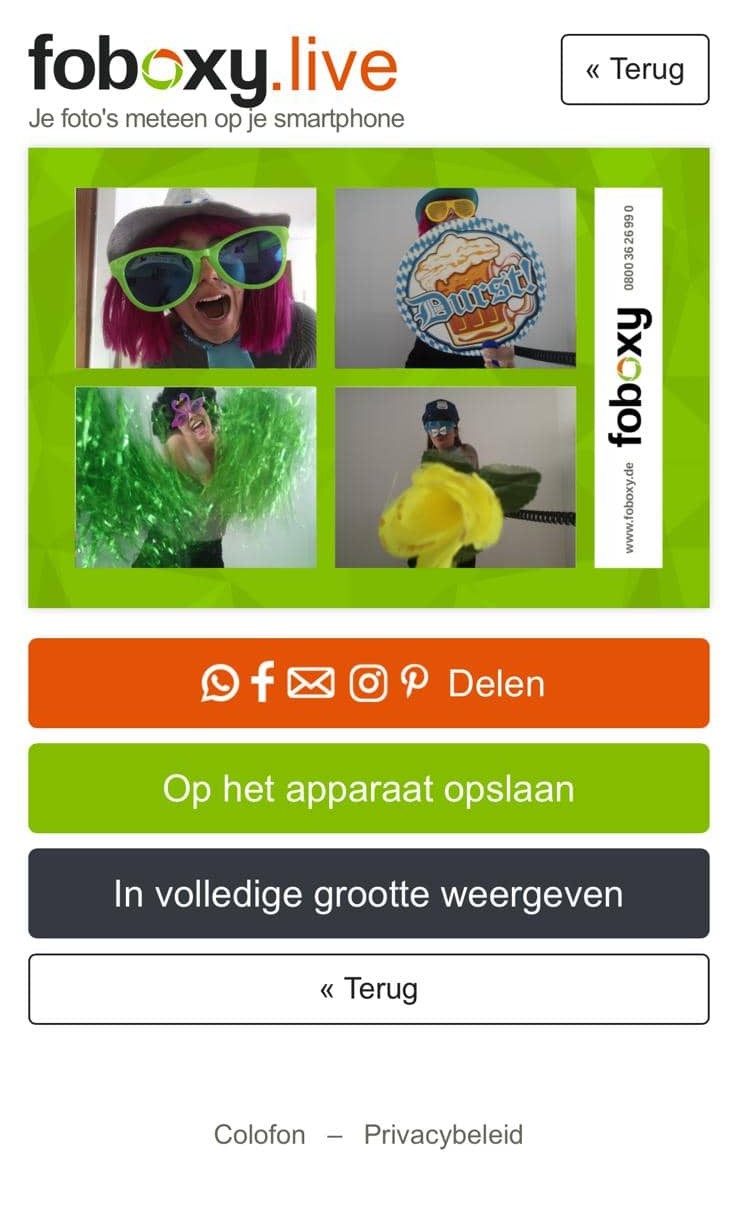Open the Colofon link
The height and width of the screenshot is (1211, 738).
[x=259, y=1135]
